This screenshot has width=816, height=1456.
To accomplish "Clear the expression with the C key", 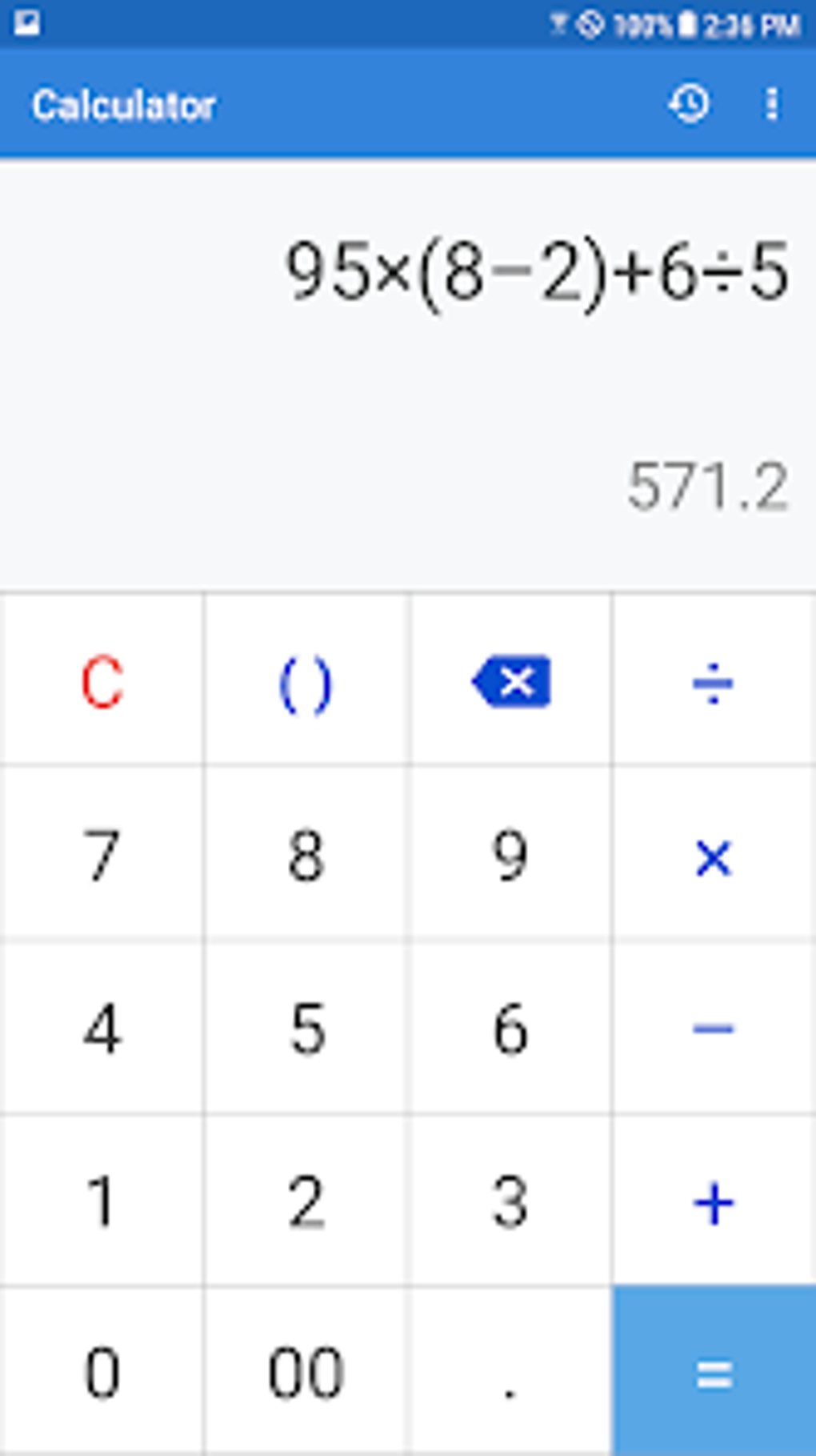I will 102,680.
